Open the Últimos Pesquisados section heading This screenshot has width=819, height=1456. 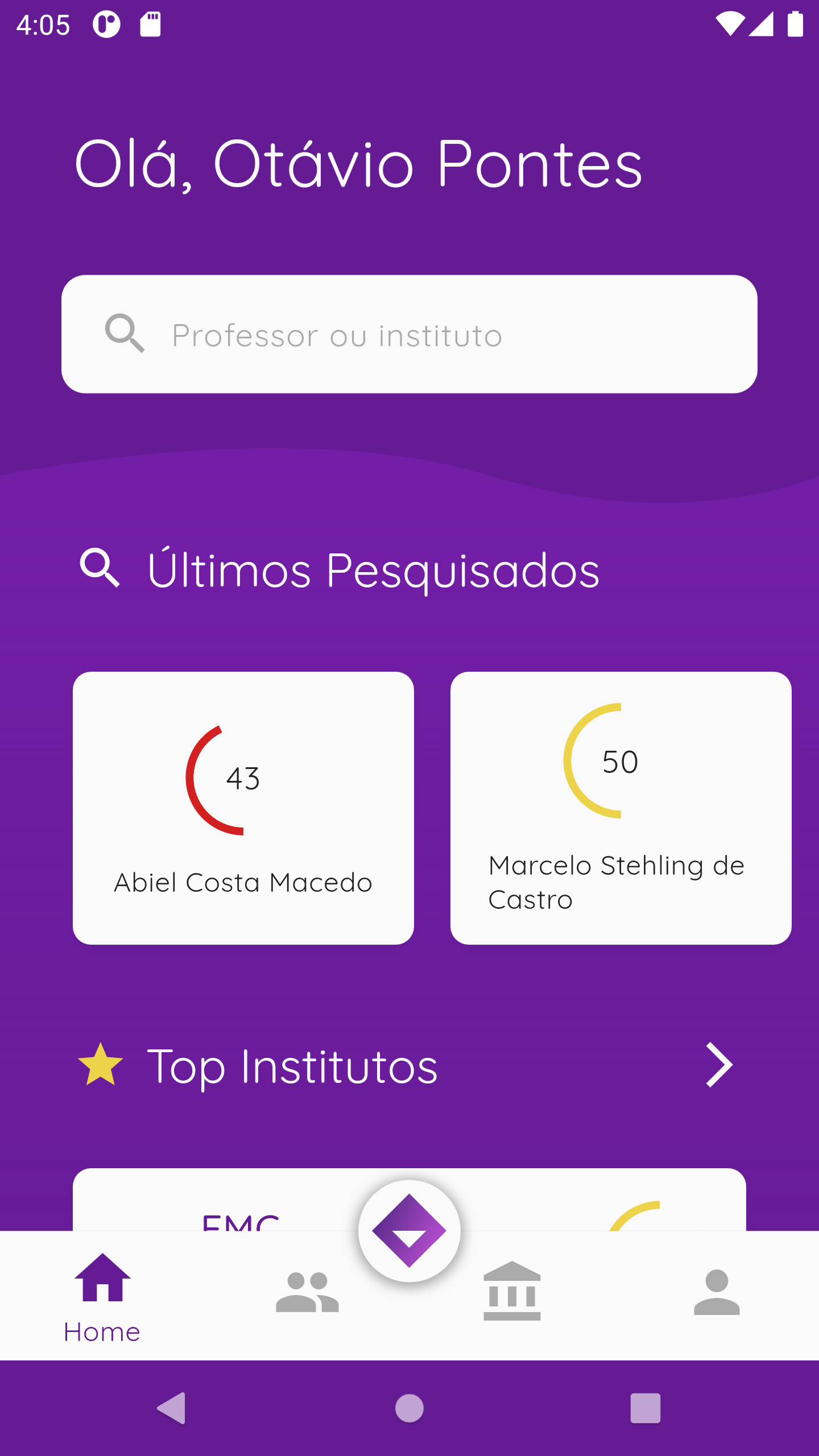373,569
